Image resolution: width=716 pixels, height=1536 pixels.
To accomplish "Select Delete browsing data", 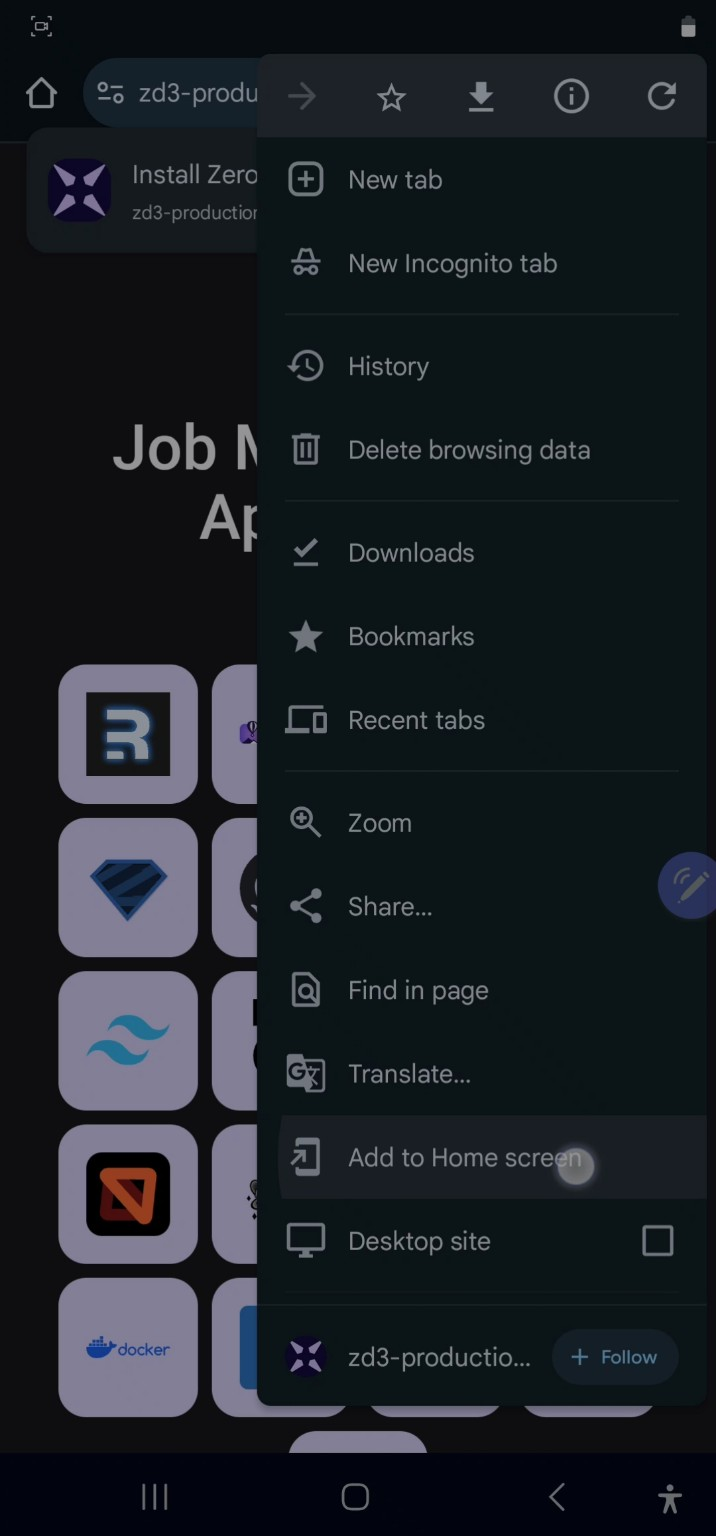I will coord(468,450).
